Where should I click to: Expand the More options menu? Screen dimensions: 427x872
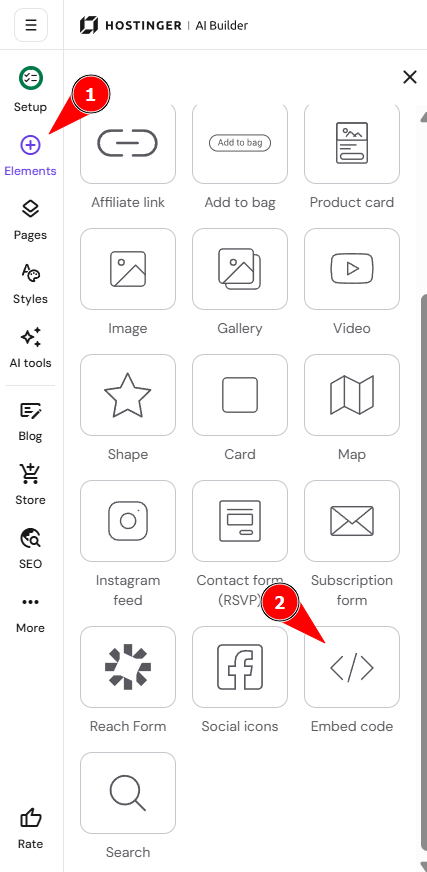pos(30,613)
